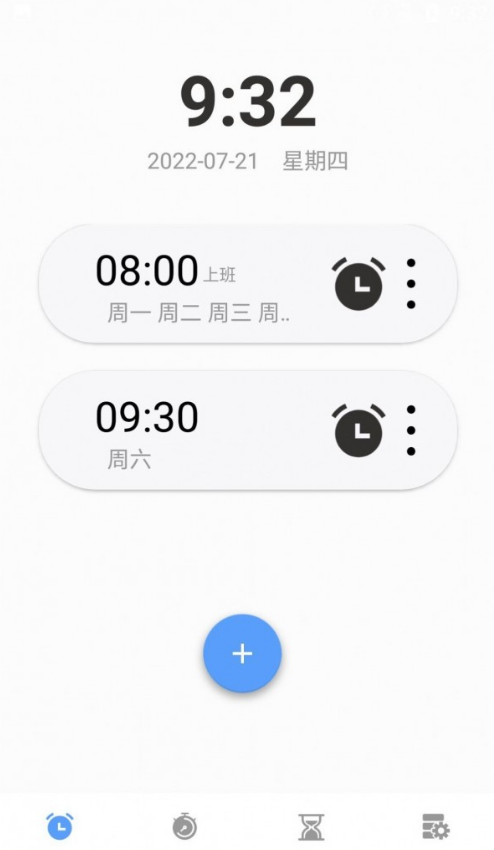Open overflow menu of the 09:30 alarm

click(x=411, y=430)
